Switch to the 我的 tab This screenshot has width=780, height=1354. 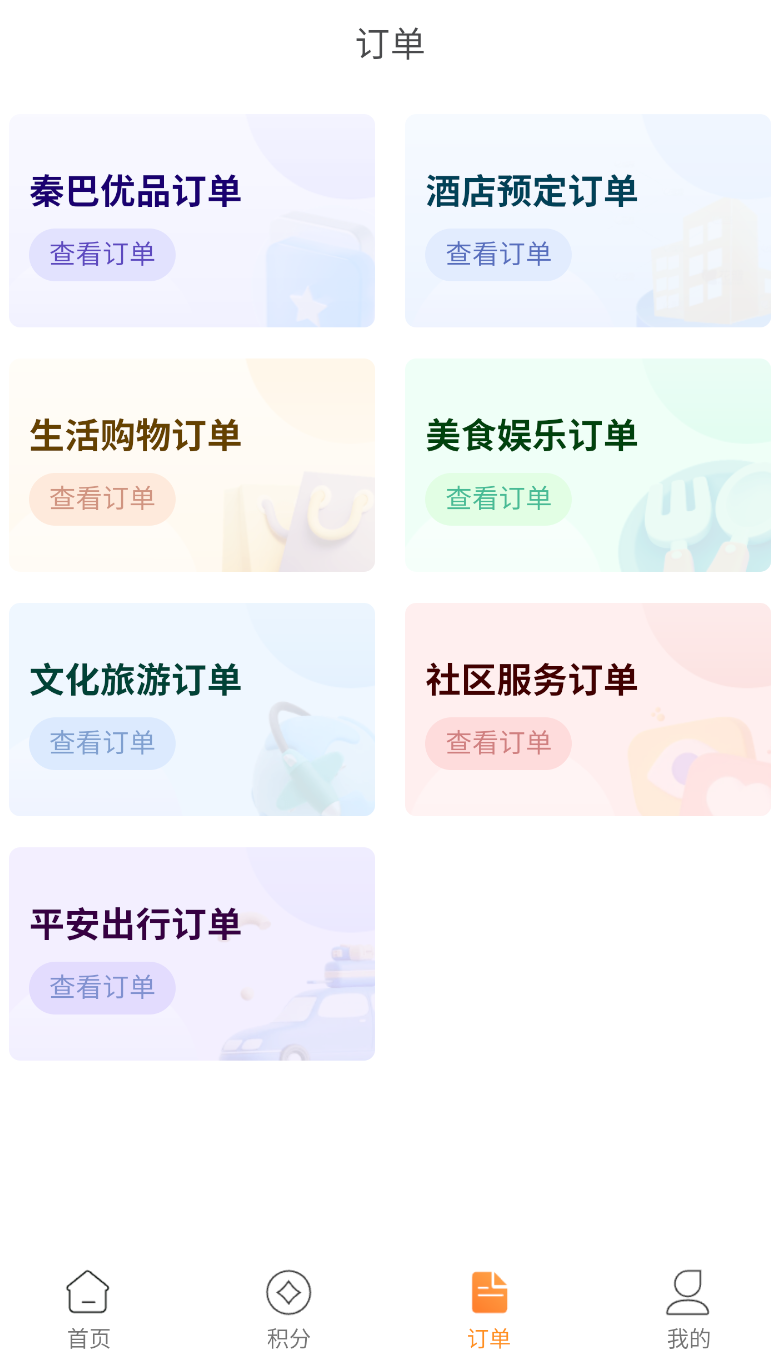pos(688,1310)
